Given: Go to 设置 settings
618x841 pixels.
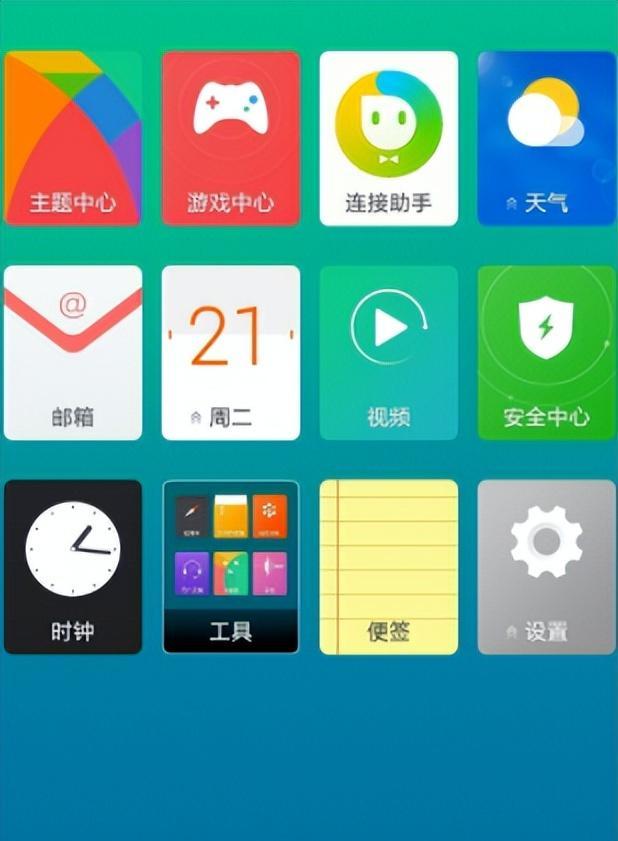Looking at the screenshot, I should pyautogui.click(x=546, y=566).
